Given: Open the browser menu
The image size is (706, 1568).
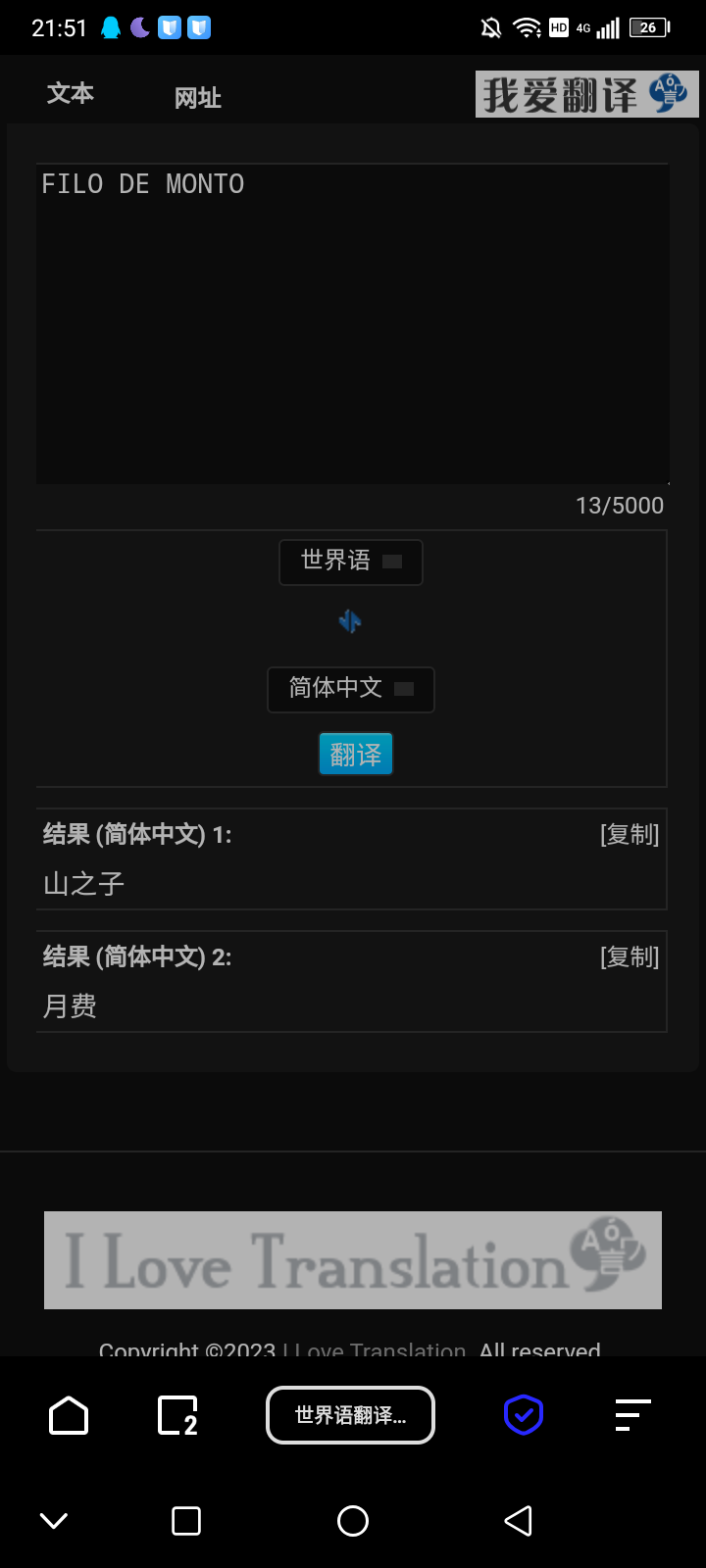Looking at the screenshot, I should [632, 1415].
